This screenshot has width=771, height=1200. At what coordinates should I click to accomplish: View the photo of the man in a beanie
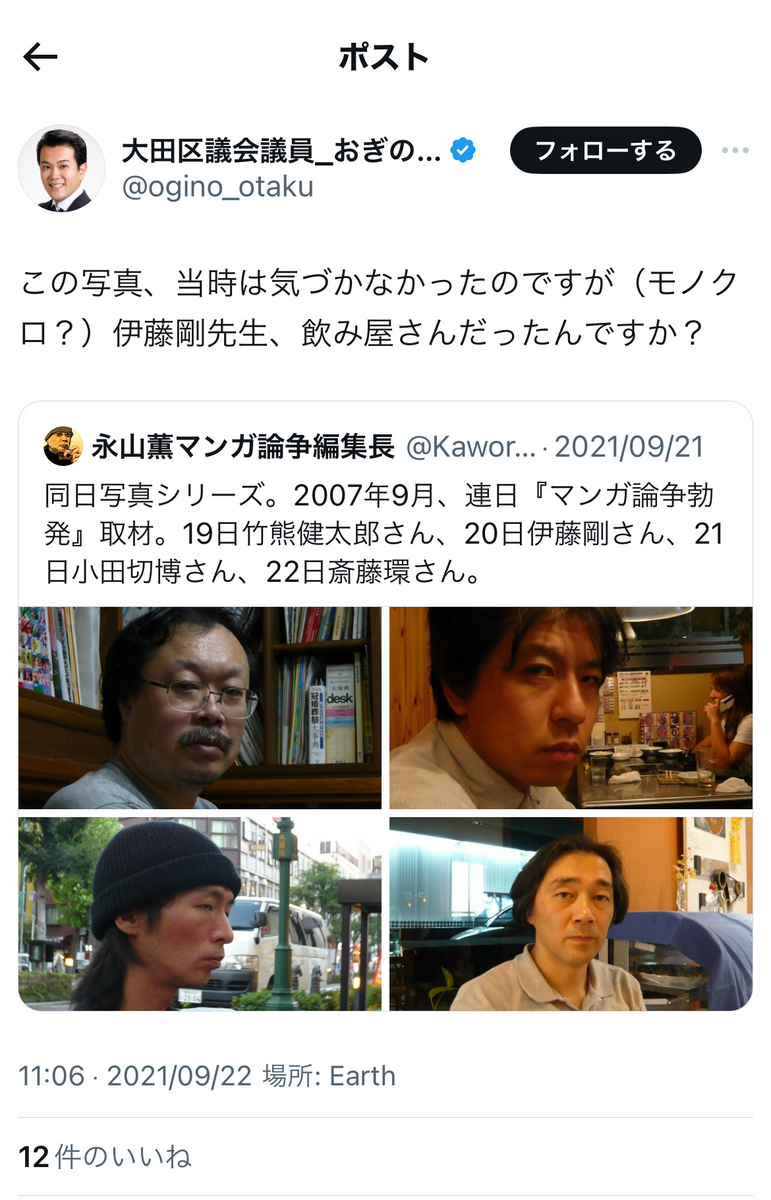[200, 913]
